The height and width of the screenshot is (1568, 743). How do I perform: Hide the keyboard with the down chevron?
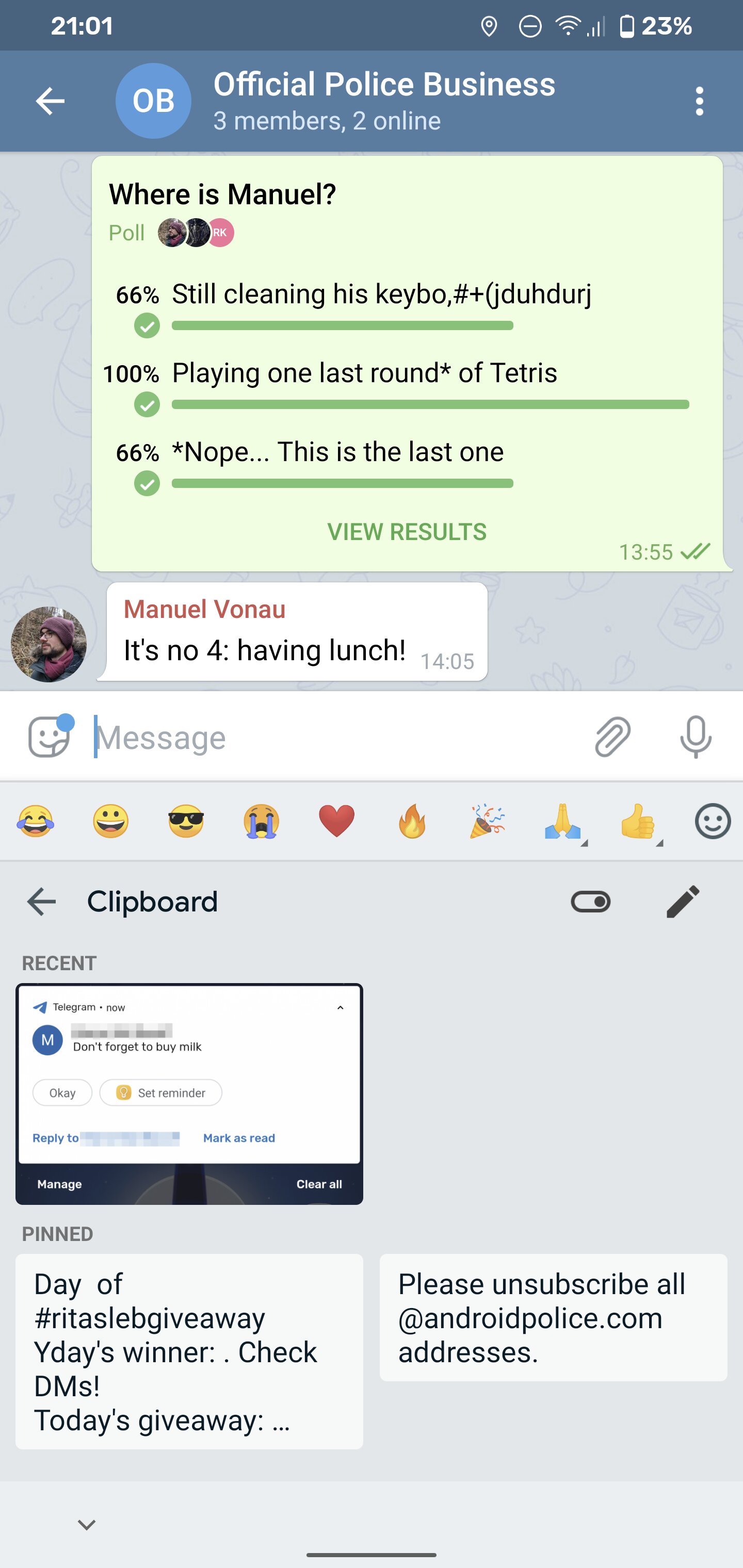(87, 1525)
